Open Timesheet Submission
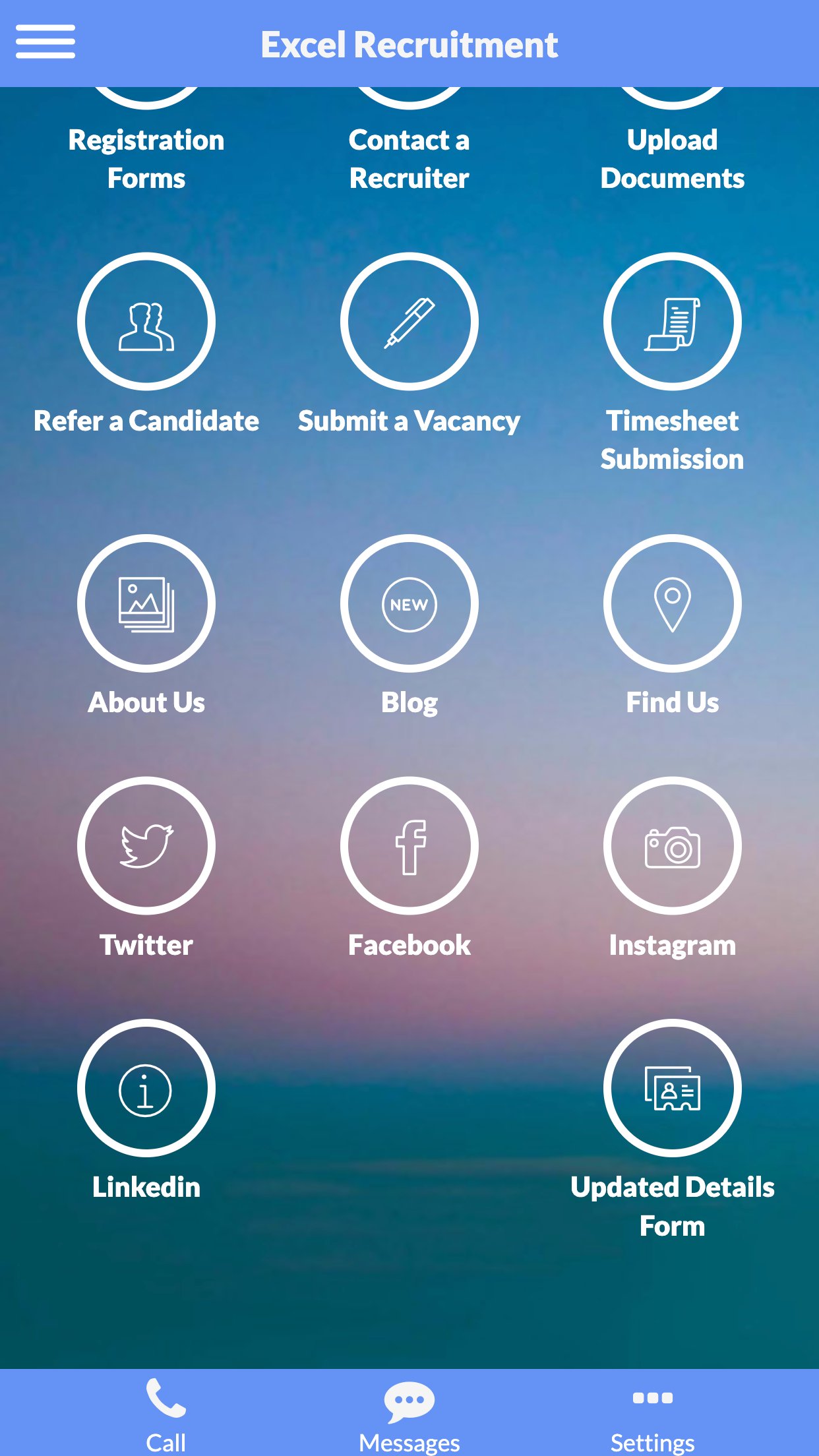The width and height of the screenshot is (819, 1456). (672, 322)
